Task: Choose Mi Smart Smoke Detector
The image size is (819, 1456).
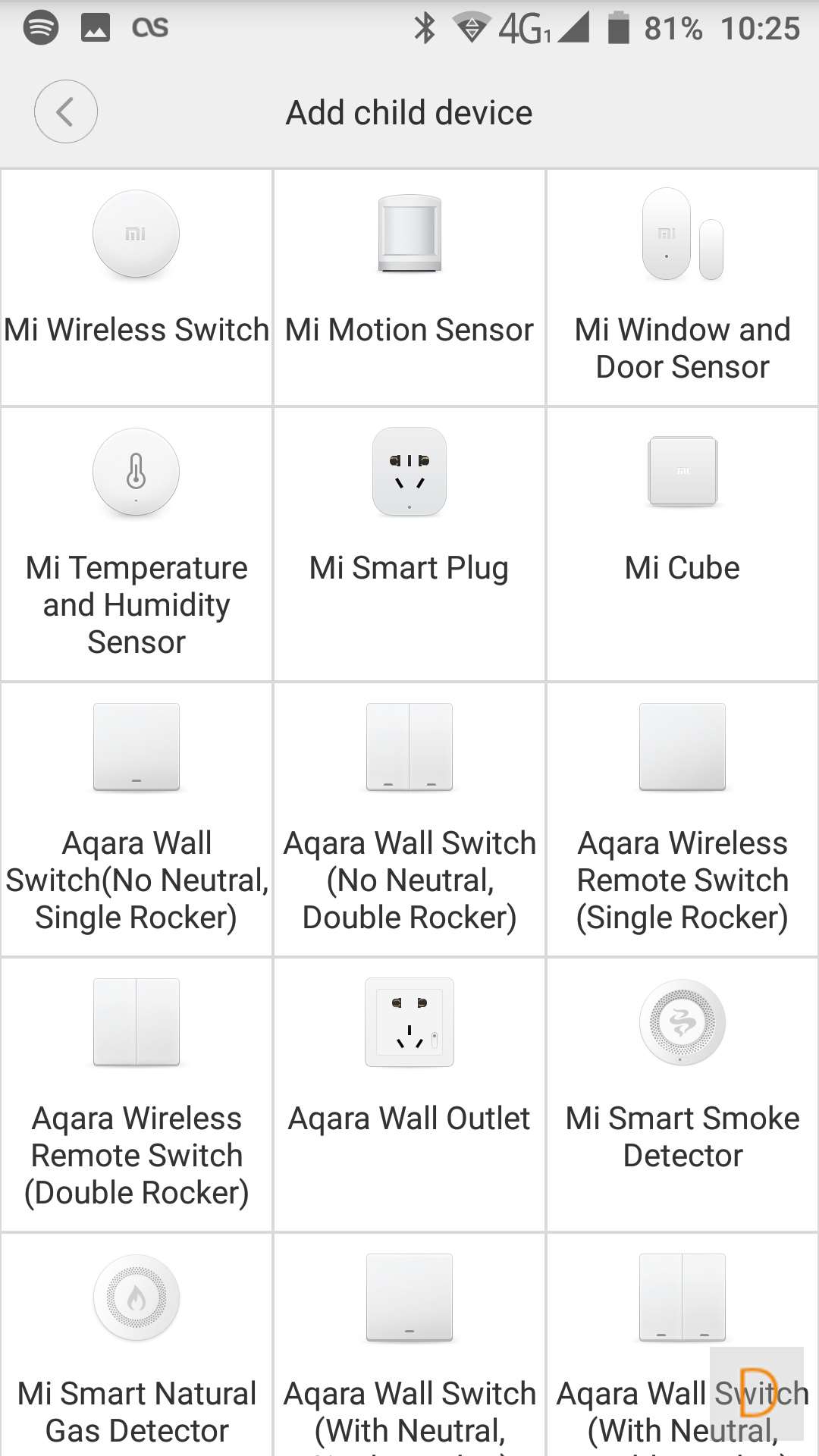Action: click(682, 1094)
